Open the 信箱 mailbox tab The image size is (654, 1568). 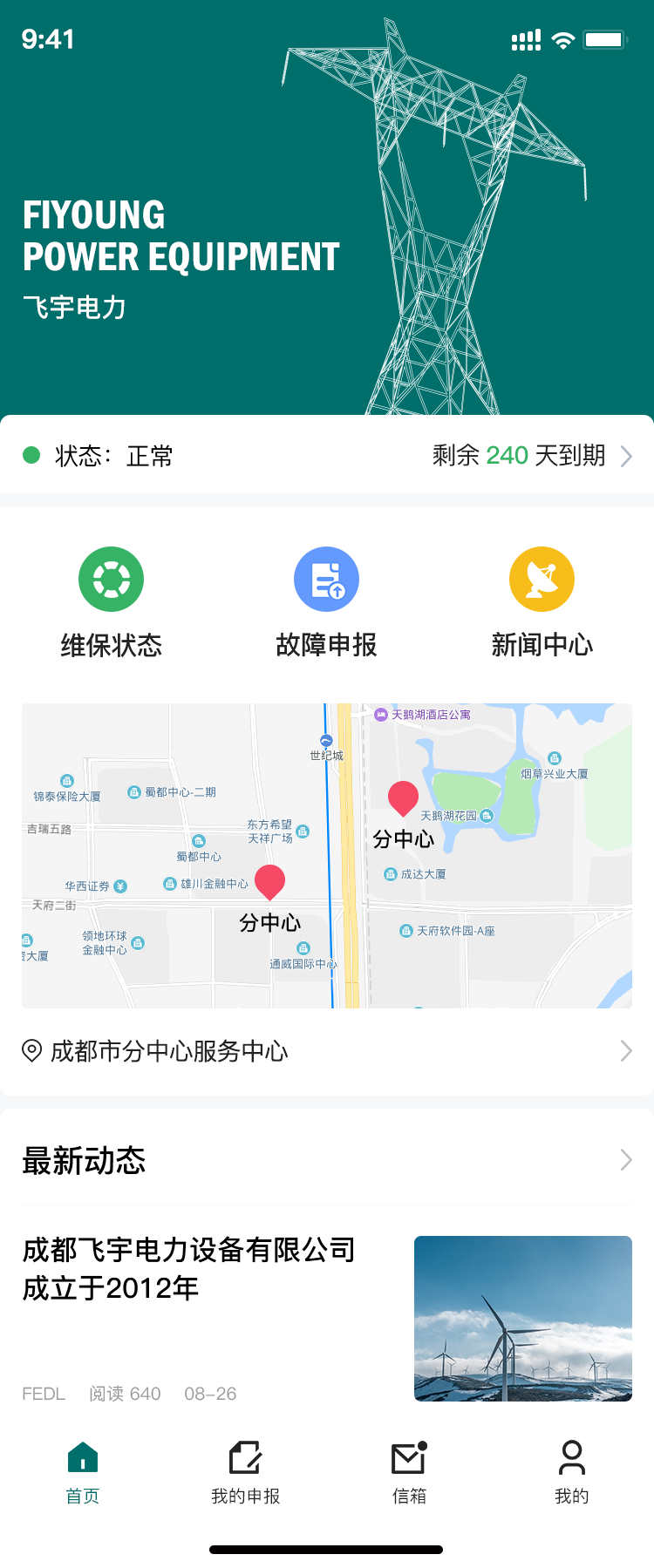(409, 1473)
